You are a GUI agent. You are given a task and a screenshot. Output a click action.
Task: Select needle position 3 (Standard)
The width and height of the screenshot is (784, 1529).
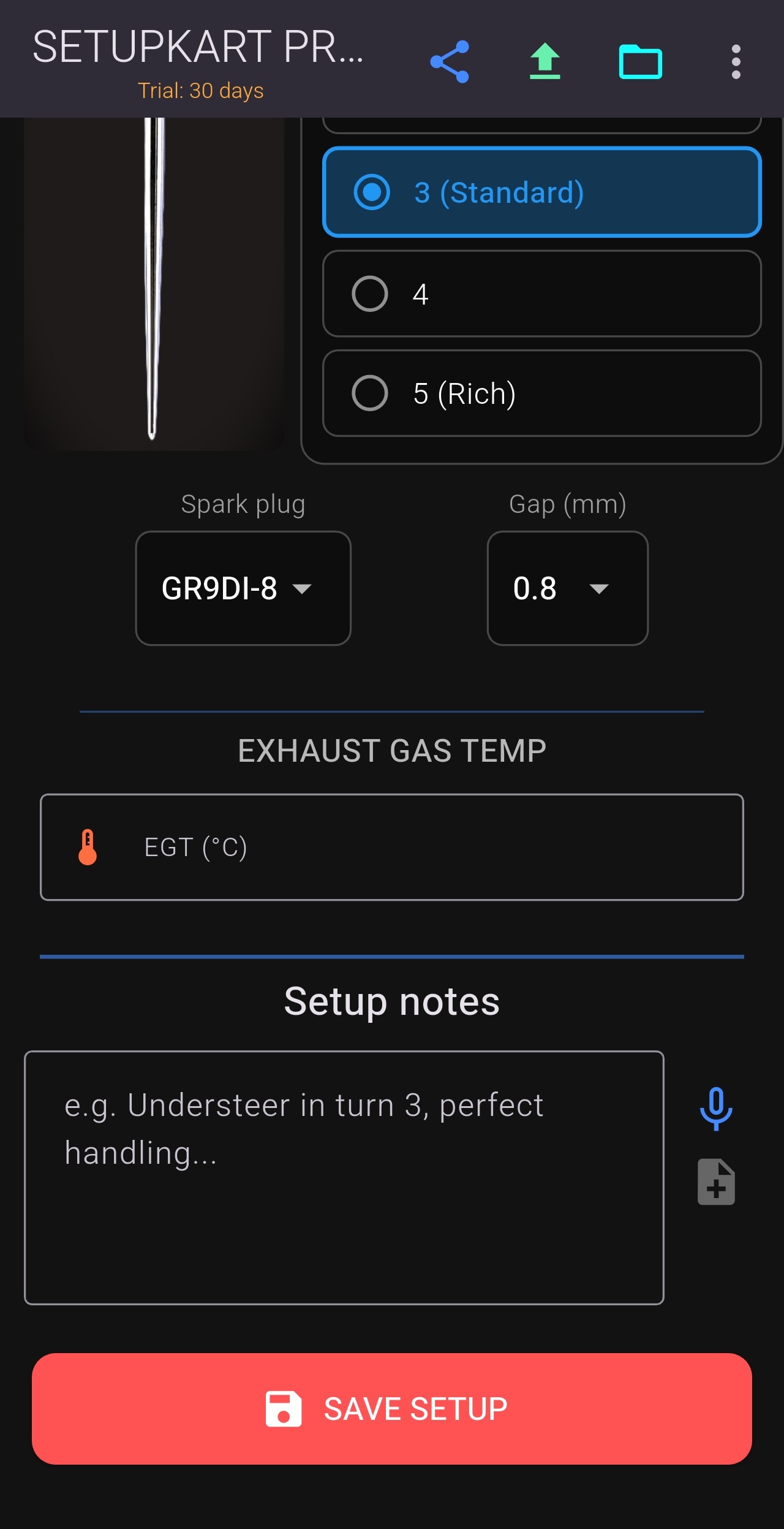[x=541, y=192]
